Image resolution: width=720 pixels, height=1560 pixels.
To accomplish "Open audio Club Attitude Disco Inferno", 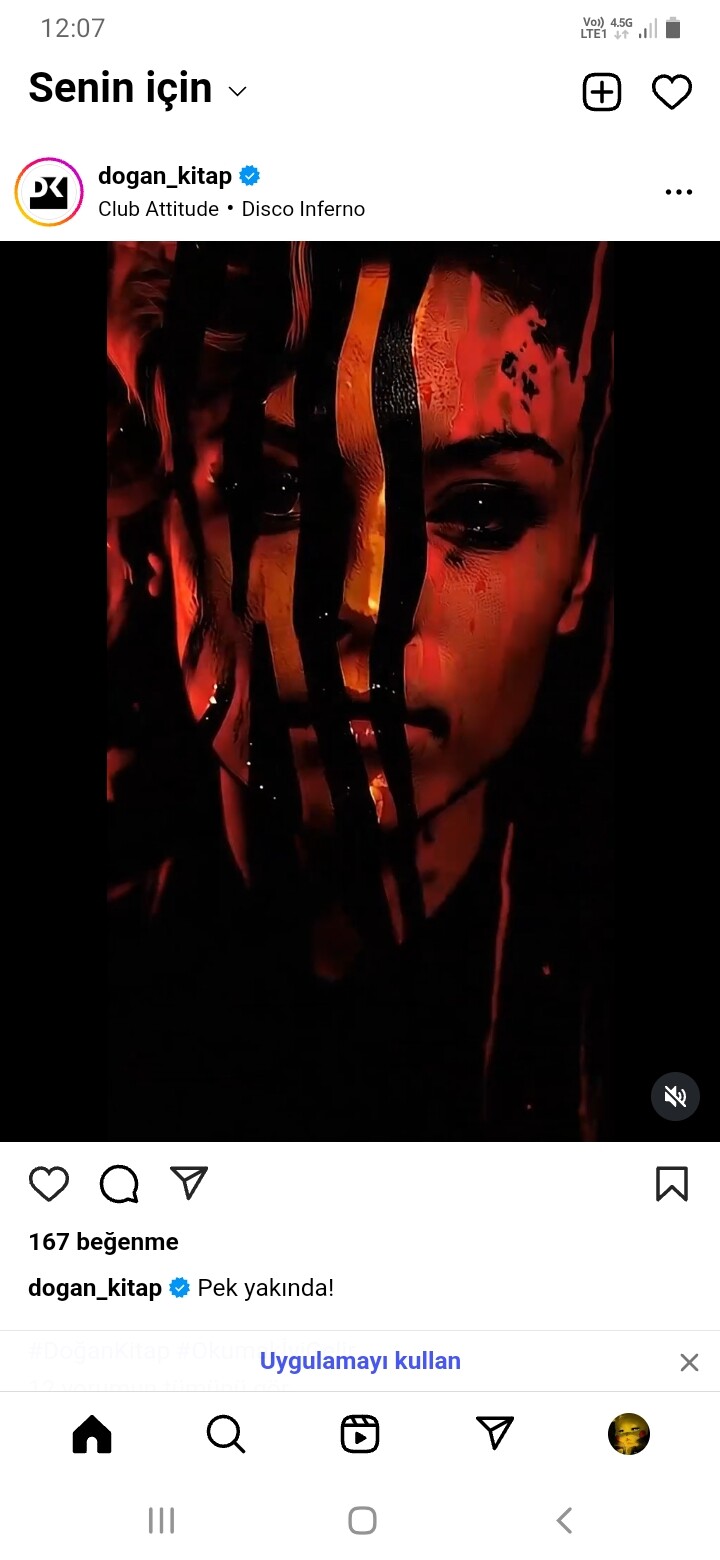I will 231,209.
